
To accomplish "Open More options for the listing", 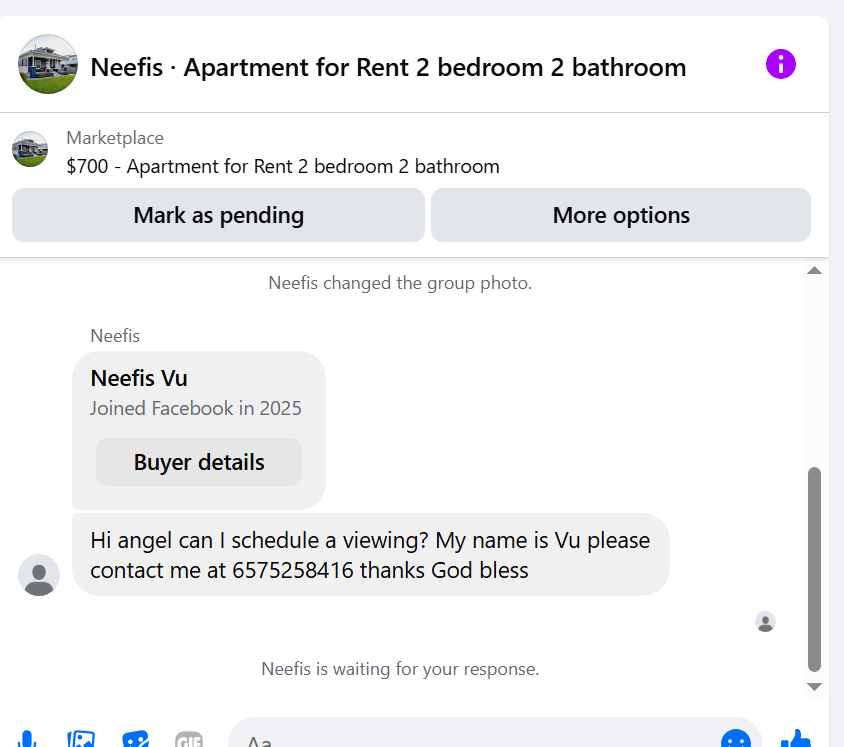I will click(621, 215).
